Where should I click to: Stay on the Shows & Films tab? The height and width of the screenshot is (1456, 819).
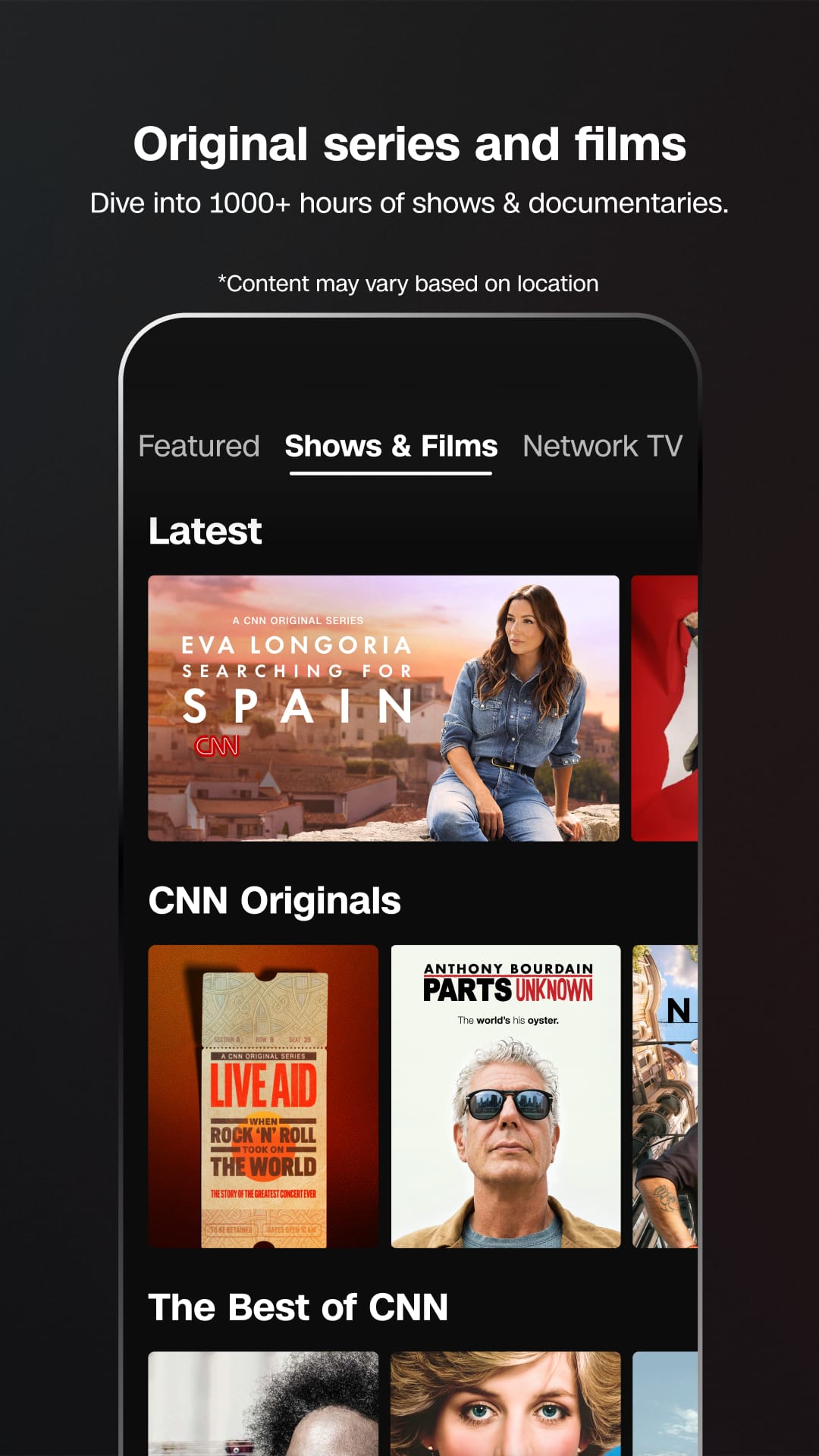391,446
